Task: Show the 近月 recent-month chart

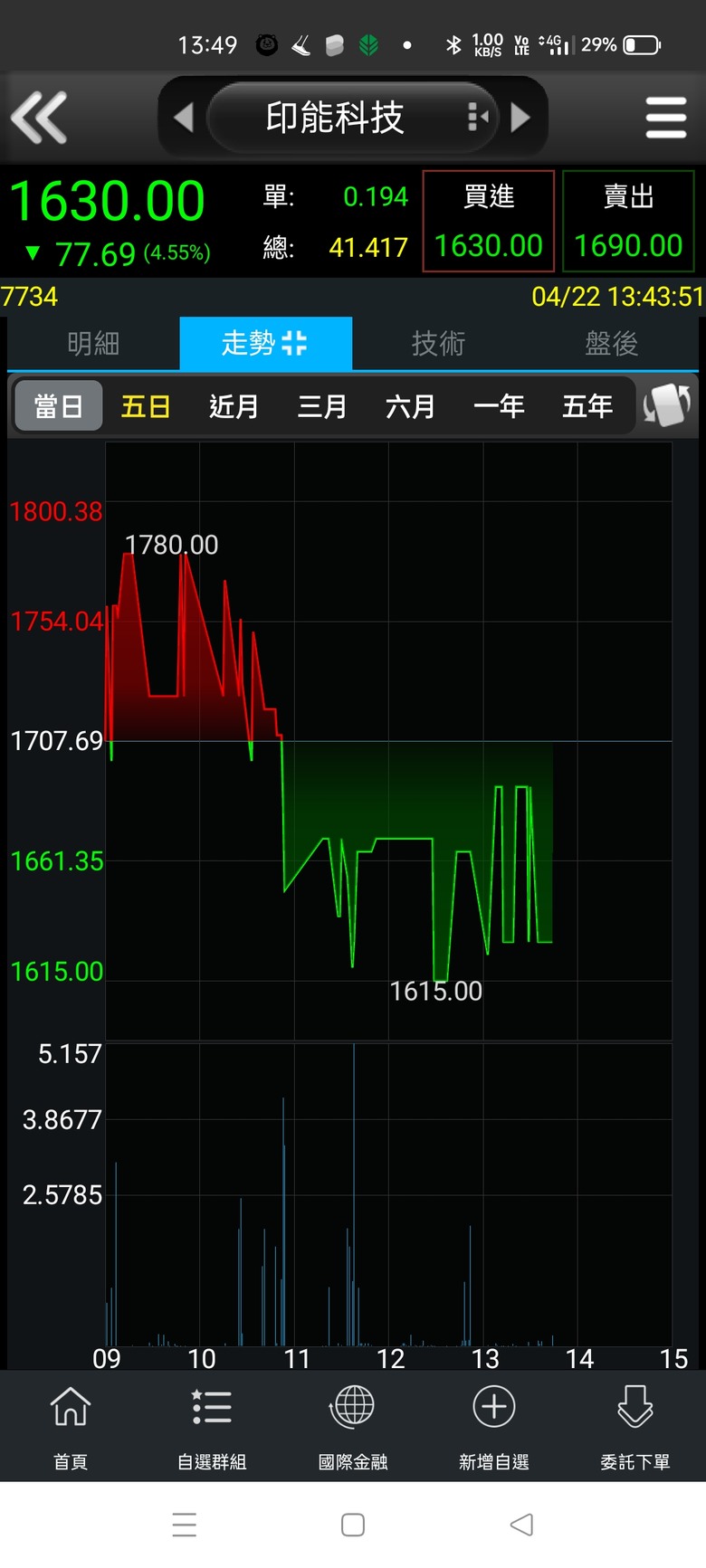Action: click(x=234, y=406)
